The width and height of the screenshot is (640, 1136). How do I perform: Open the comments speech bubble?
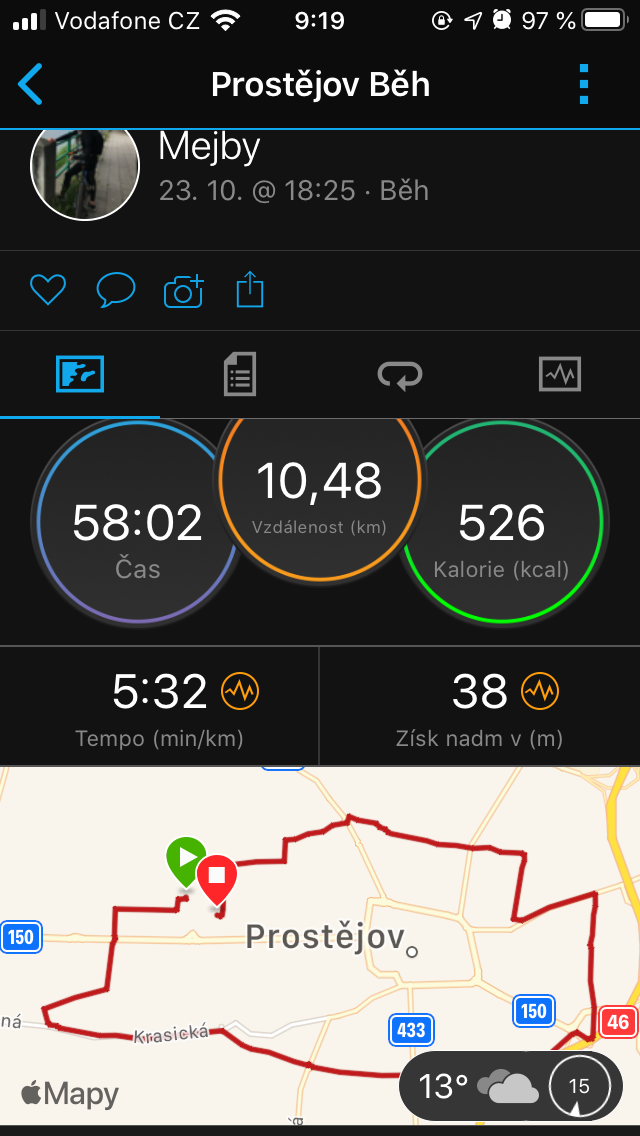[x=116, y=291]
